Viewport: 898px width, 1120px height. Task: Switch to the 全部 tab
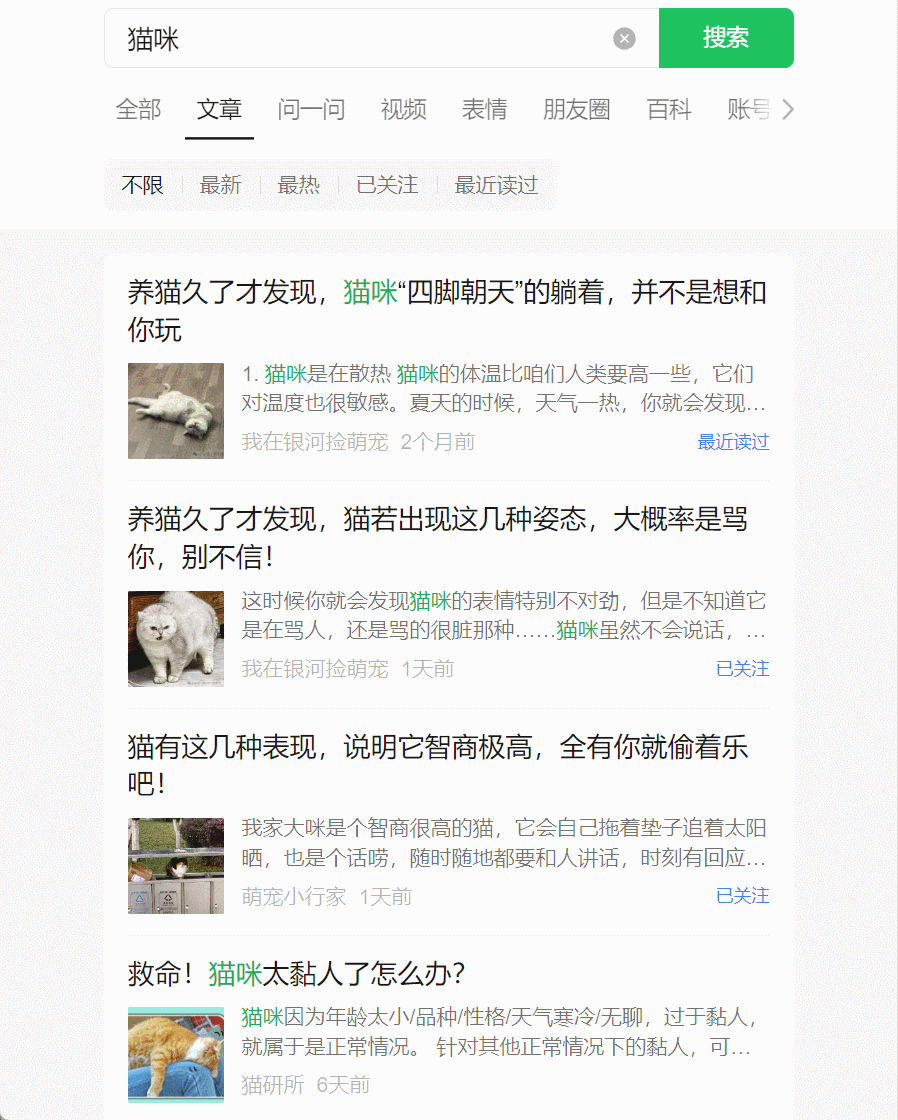click(138, 109)
